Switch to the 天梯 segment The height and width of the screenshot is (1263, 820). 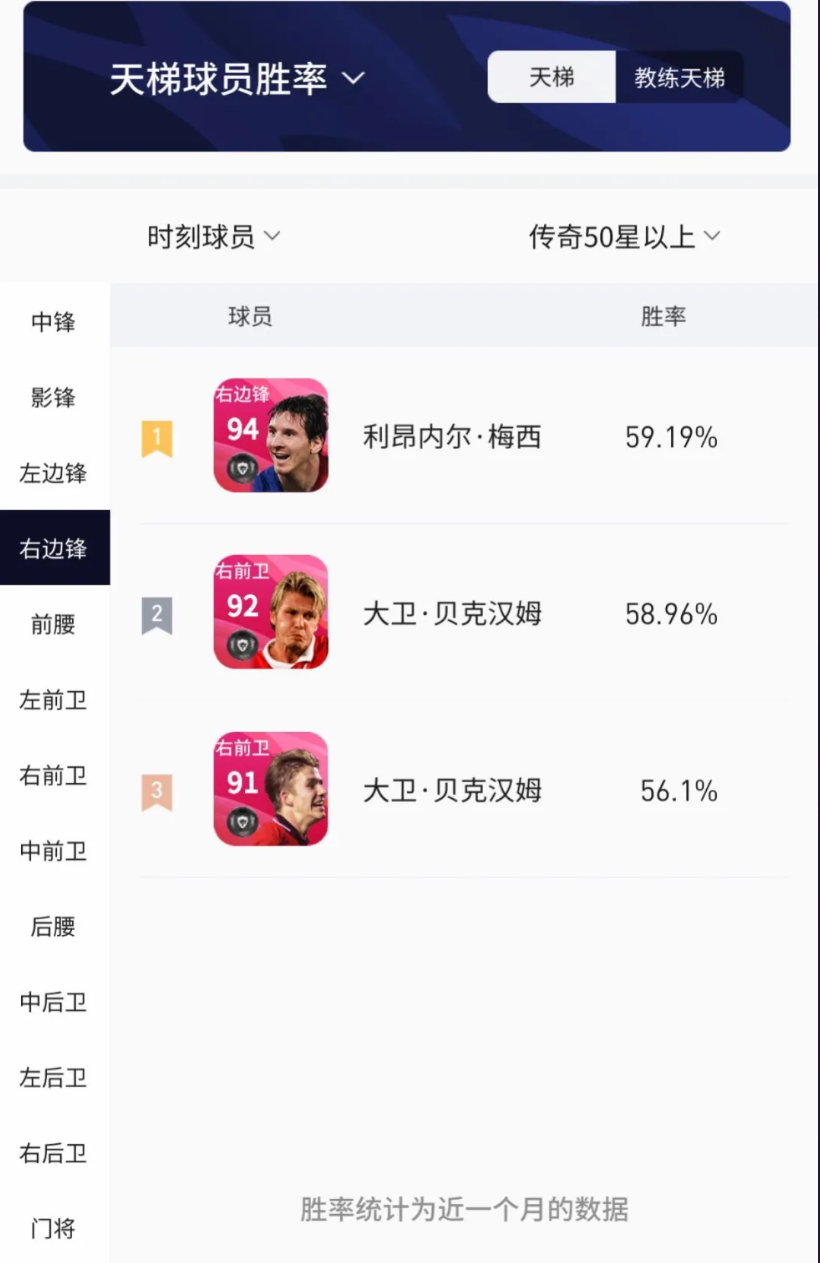tap(551, 78)
